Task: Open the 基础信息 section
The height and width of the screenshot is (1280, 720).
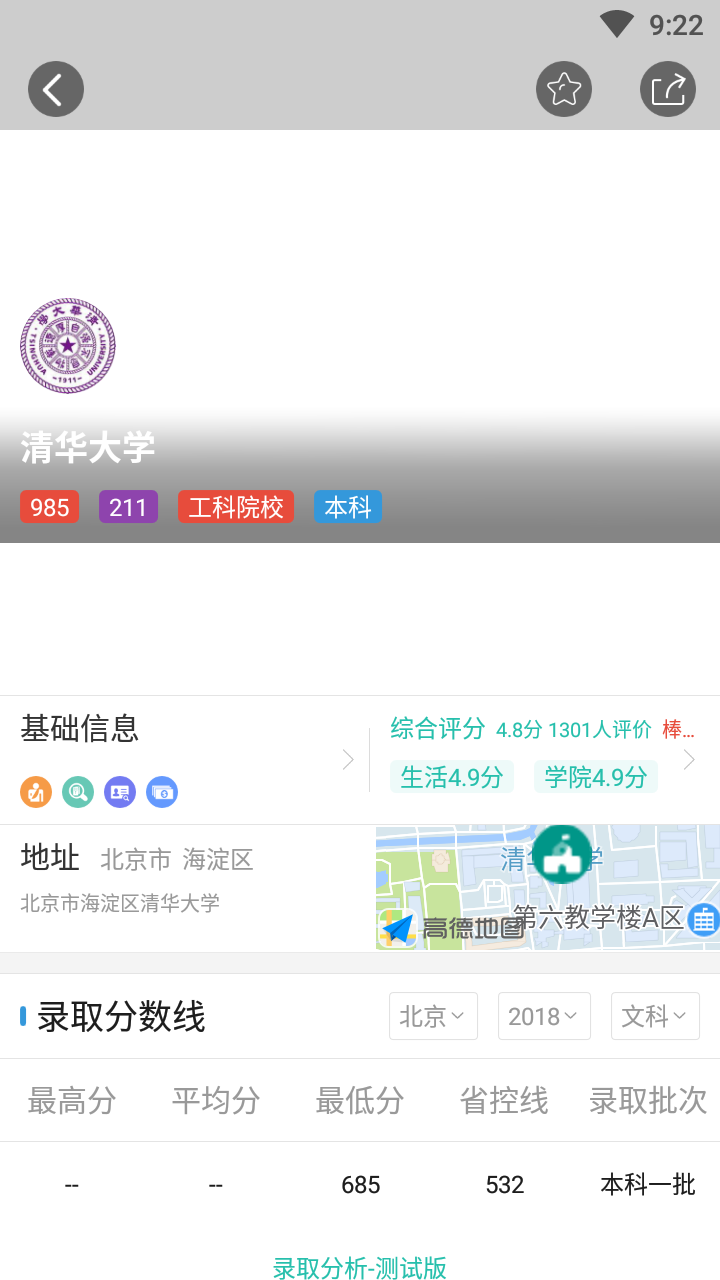Action: [x=185, y=759]
